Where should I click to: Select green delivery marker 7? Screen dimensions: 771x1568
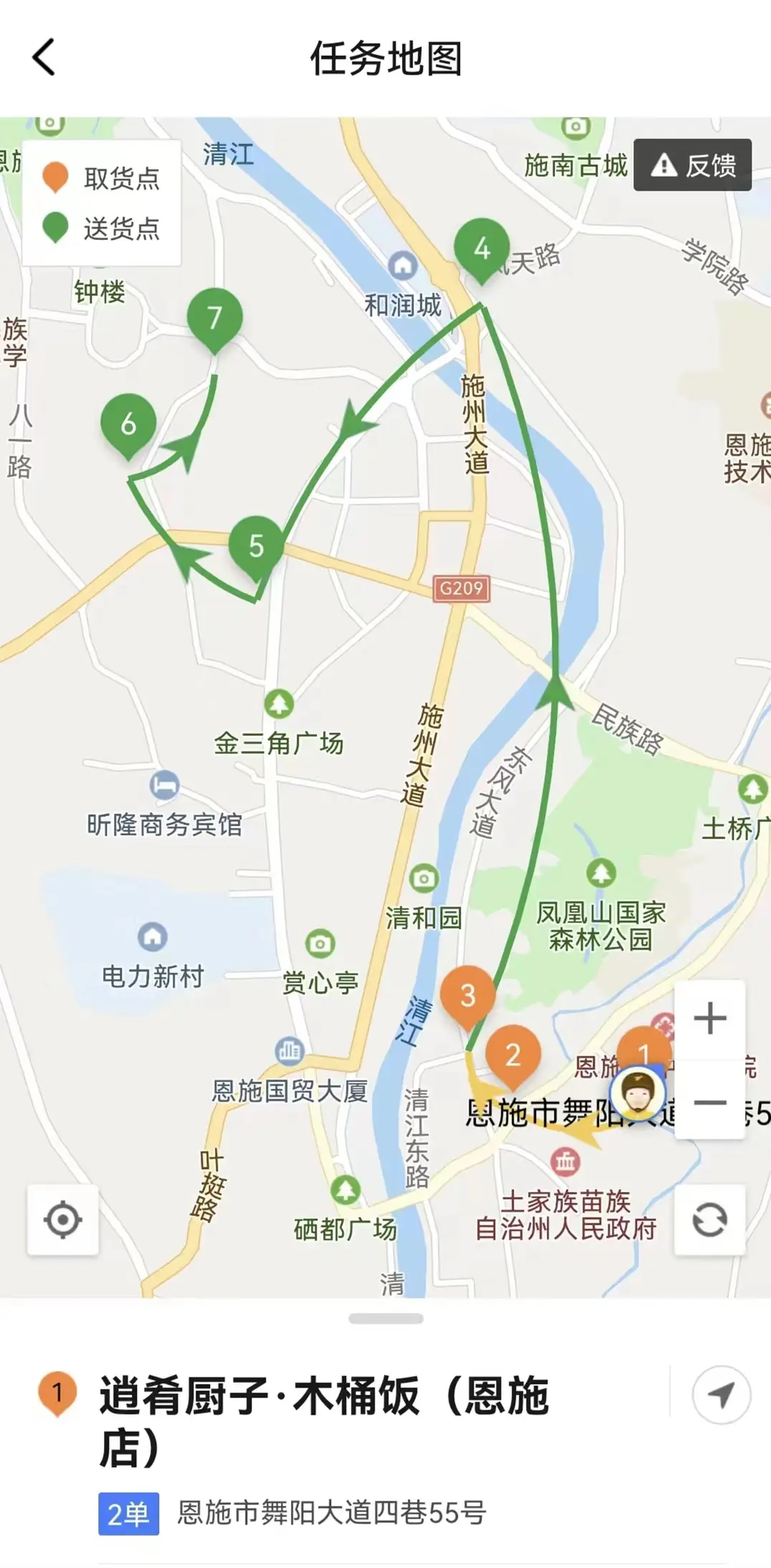tap(214, 317)
